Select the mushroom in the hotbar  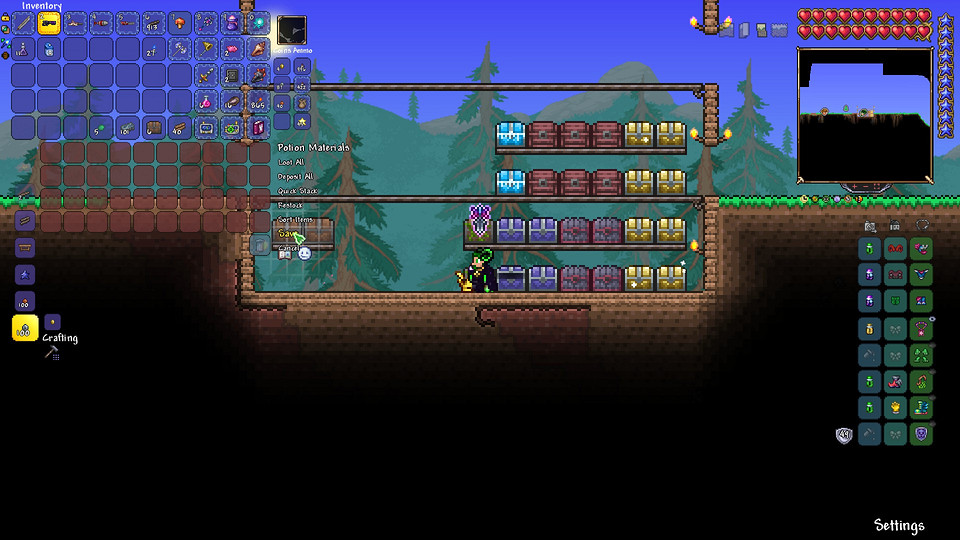tap(180, 23)
